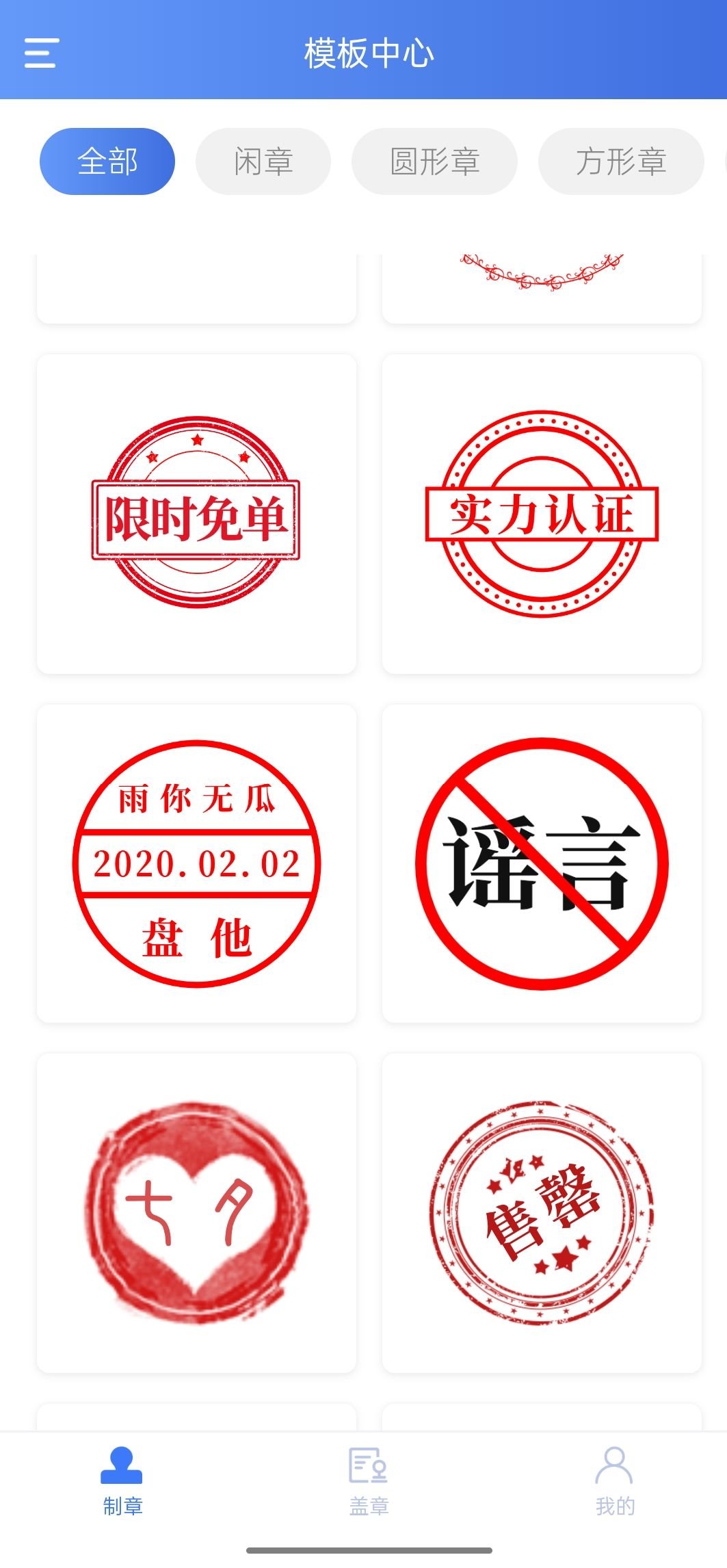Image resolution: width=727 pixels, height=1568 pixels.
Task: Open the 限时免单 stamp template
Action: [x=196, y=514]
